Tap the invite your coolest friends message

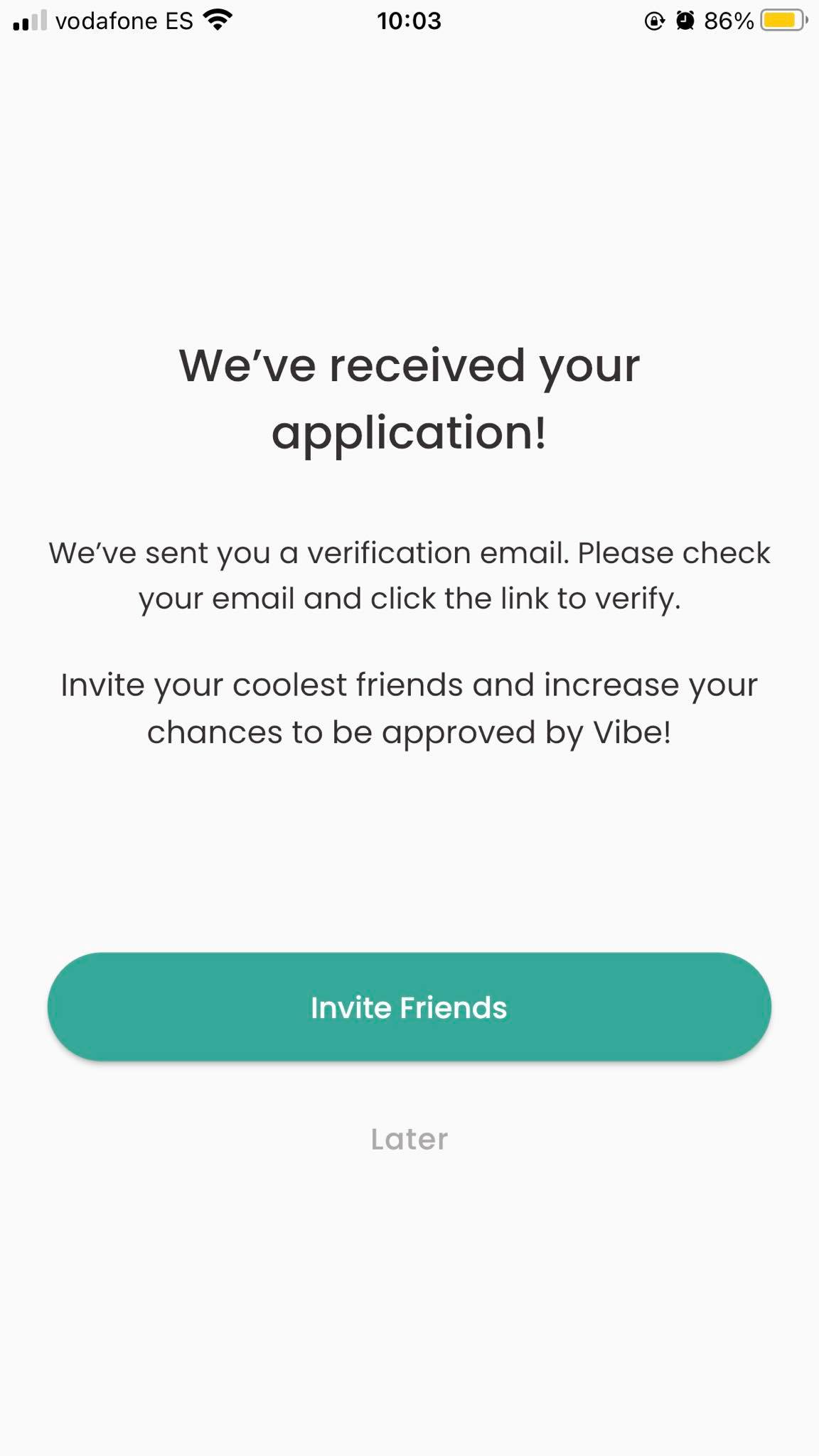click(409, 706)
